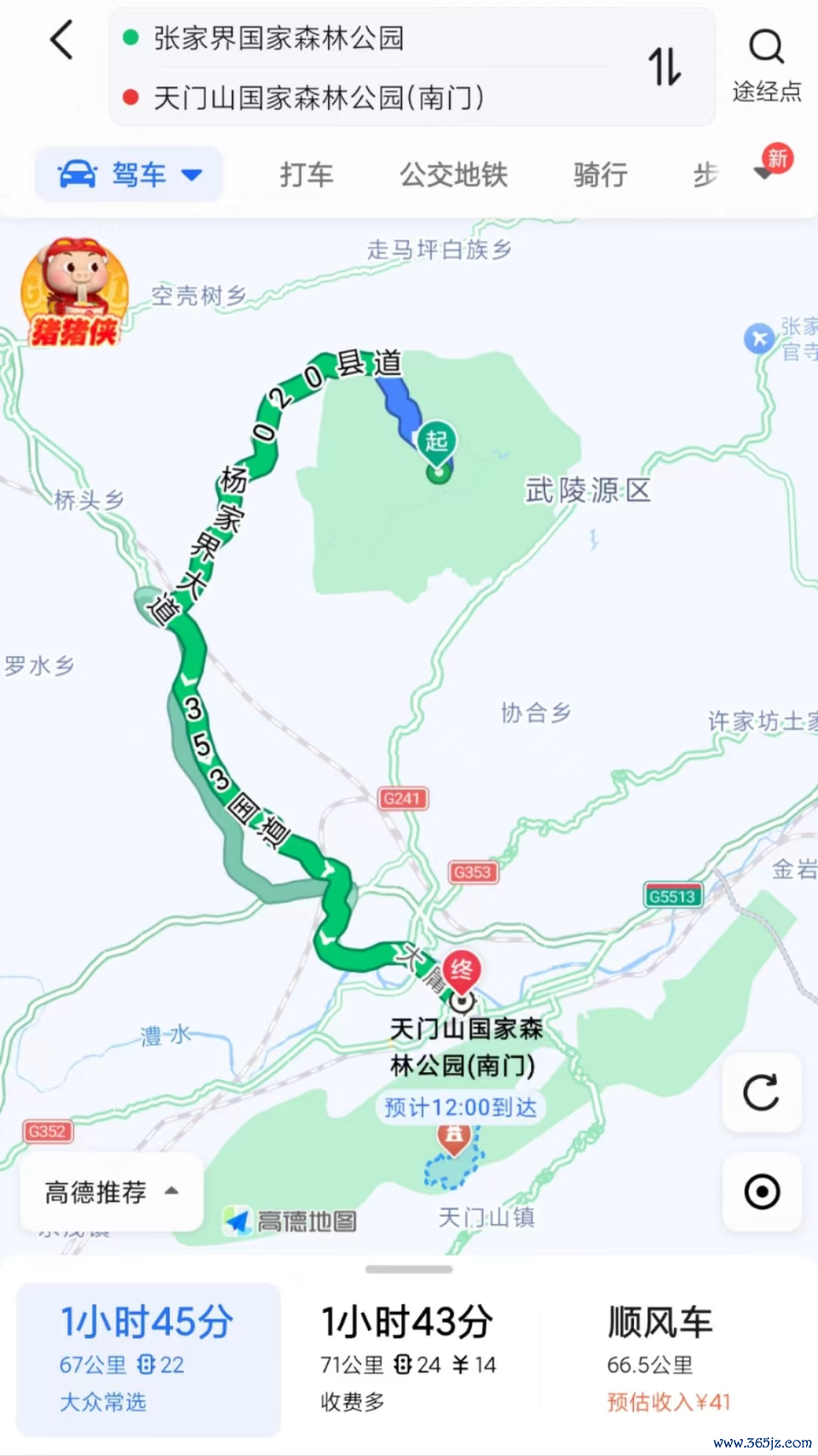Select the 1小时43分 收费多 route

coord(407,1359)
